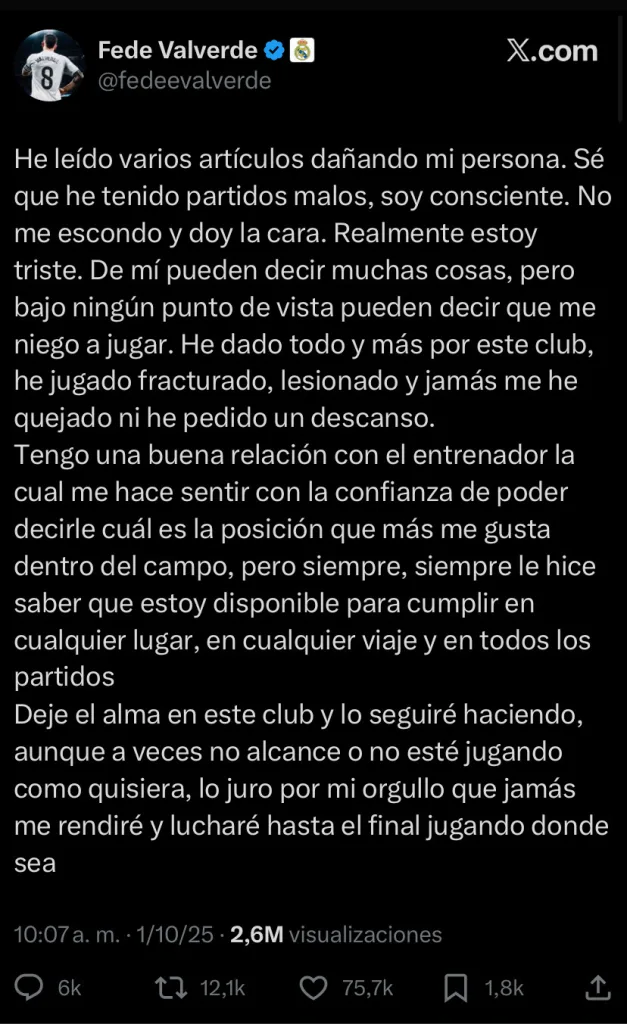Screen dimensions: 627x1024
Task: Reply to Fede Valverde's post
Action: click(31, 987)
